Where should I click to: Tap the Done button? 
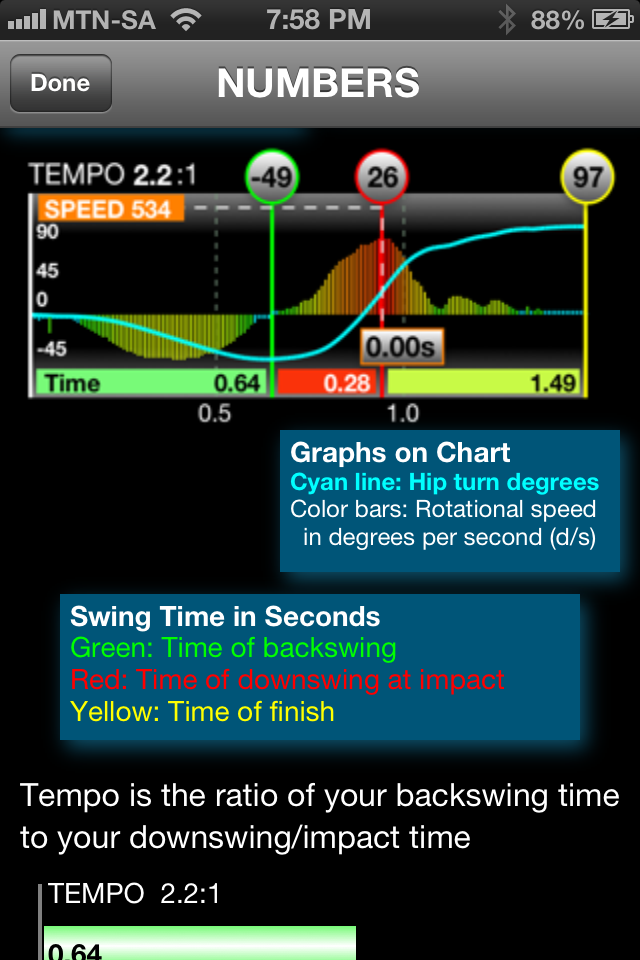click(60, 84)
